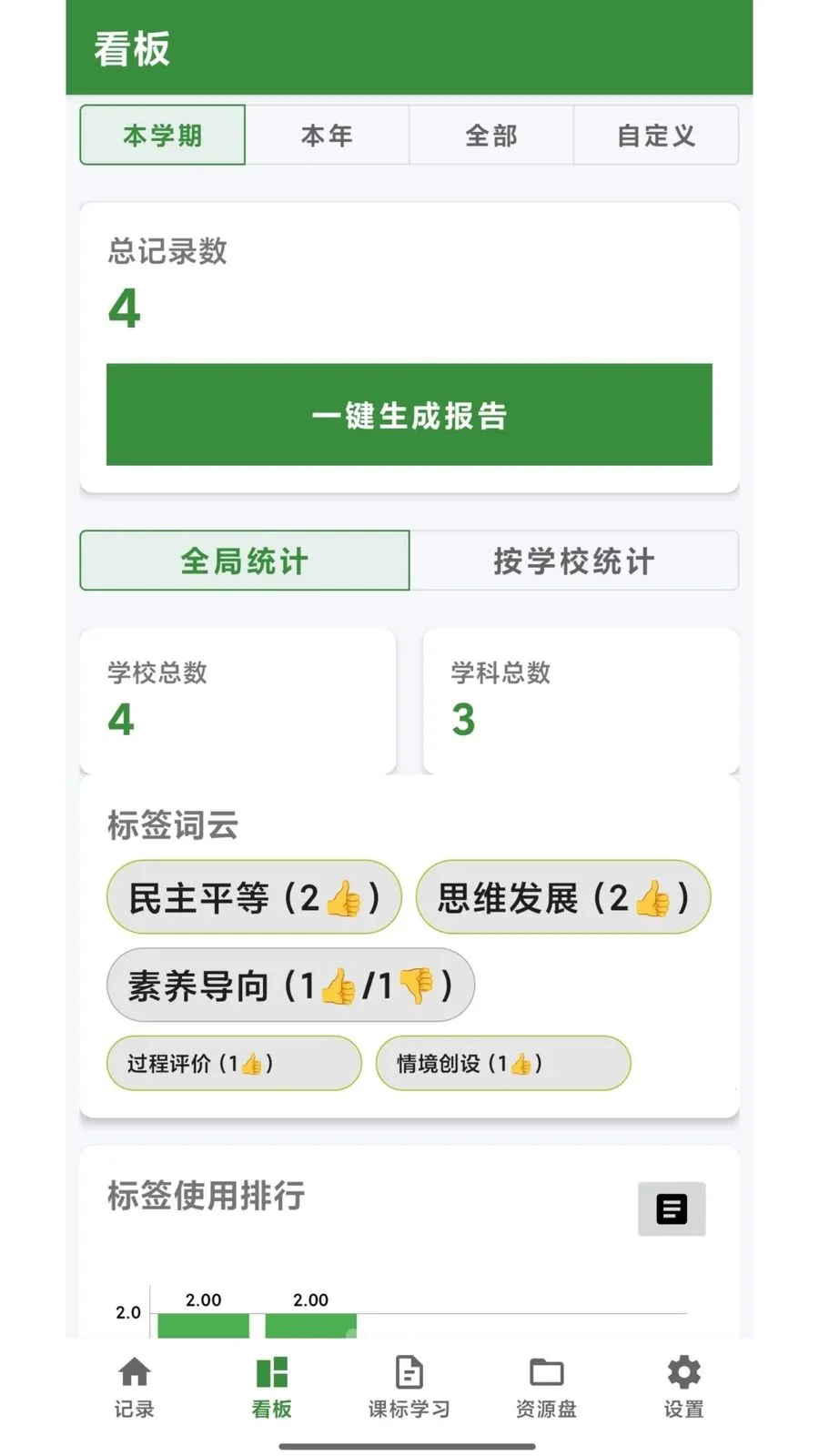This screenshot has width=819, height=1456.
Task: Open the 资源盘 tab
Action: point(547,1388)
